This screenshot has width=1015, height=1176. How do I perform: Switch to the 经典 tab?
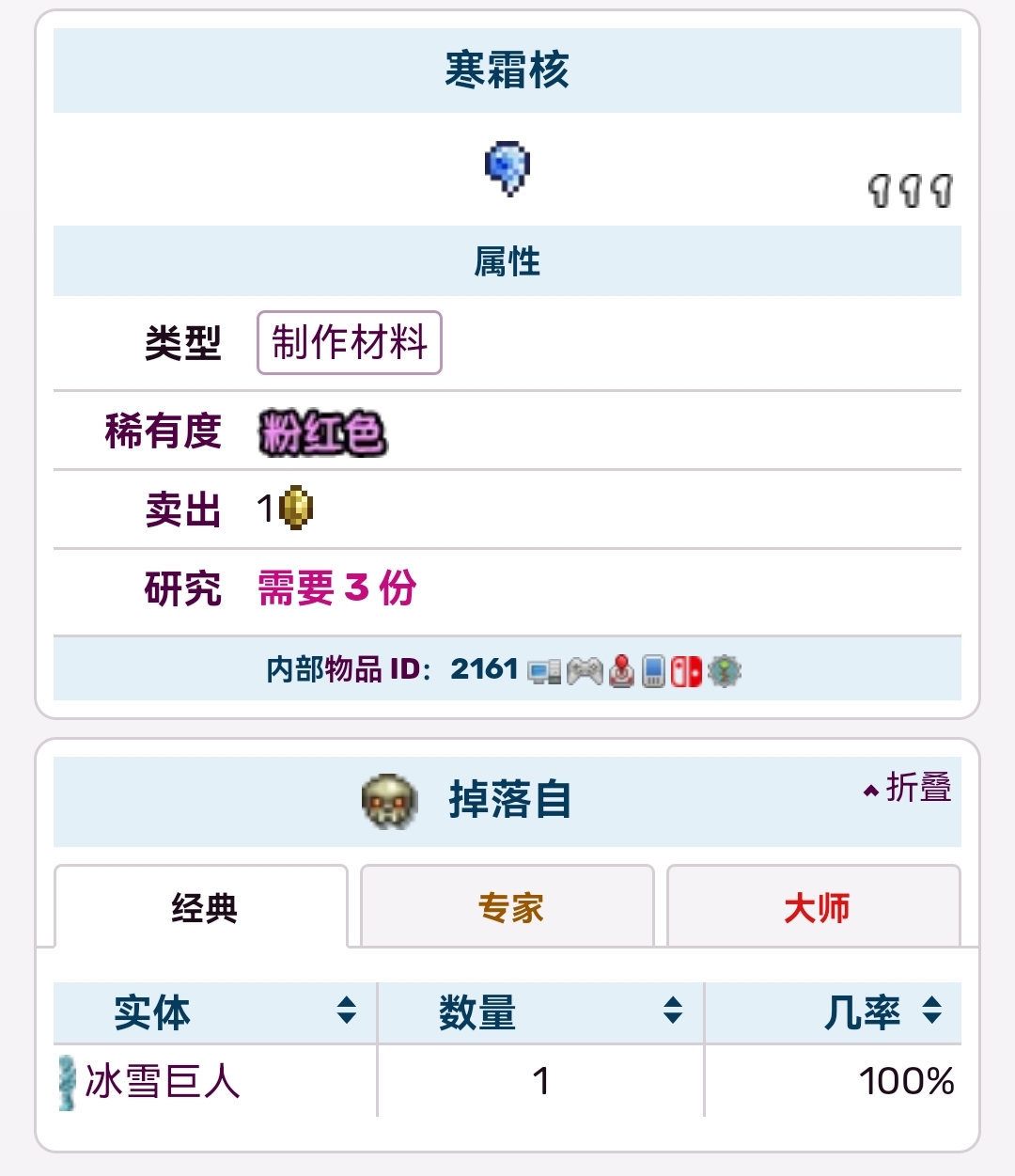pyautogui.click(x=202, y=908)
